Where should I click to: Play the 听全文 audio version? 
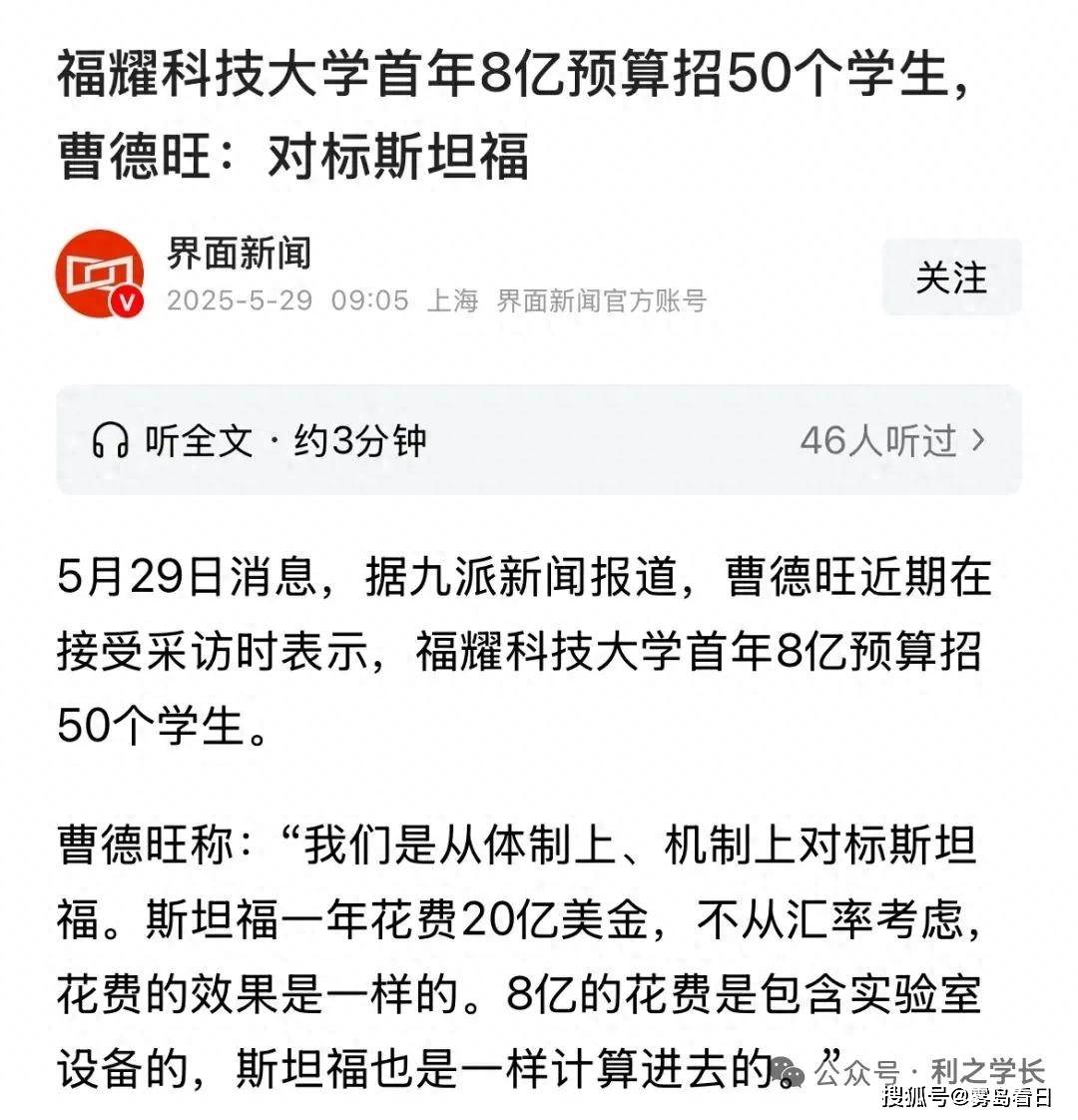258,440
